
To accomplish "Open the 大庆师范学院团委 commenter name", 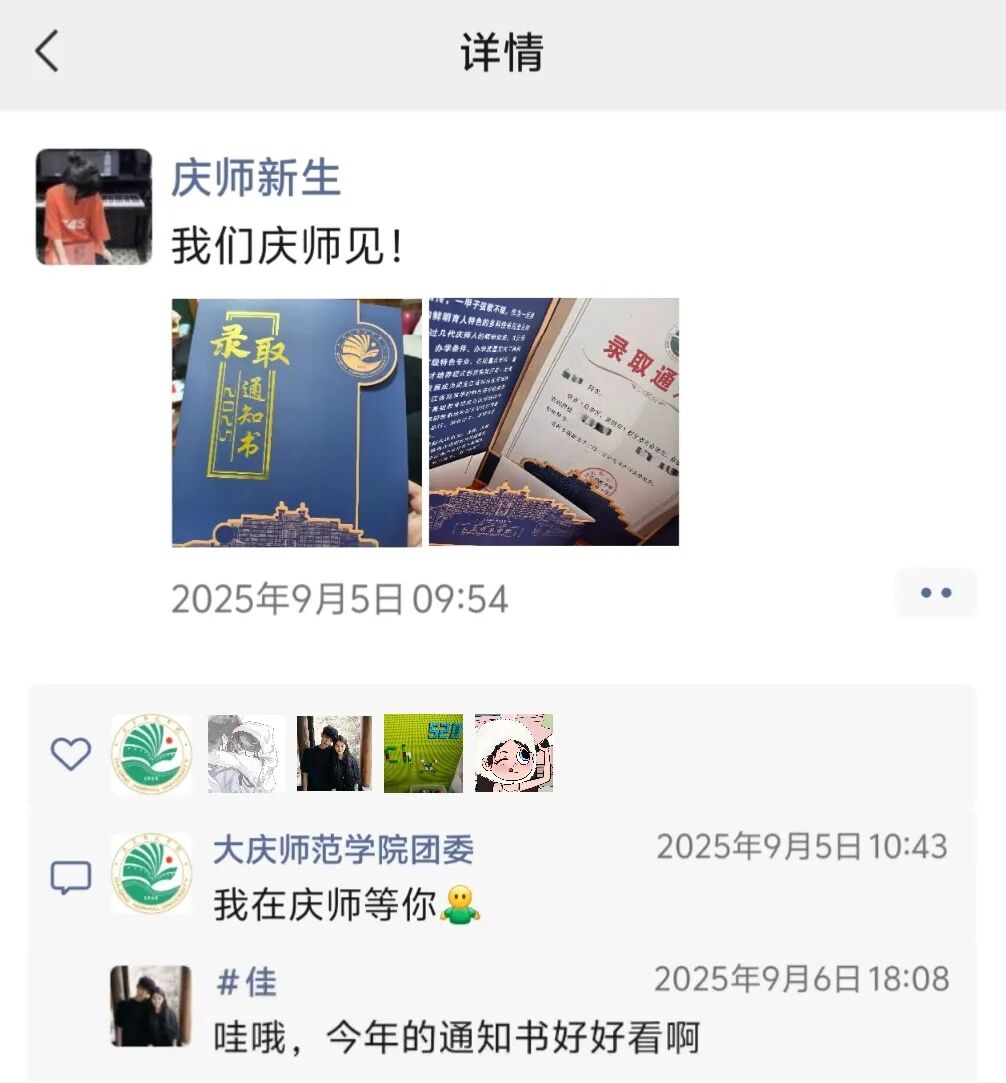I will click(x=343, y=850).
